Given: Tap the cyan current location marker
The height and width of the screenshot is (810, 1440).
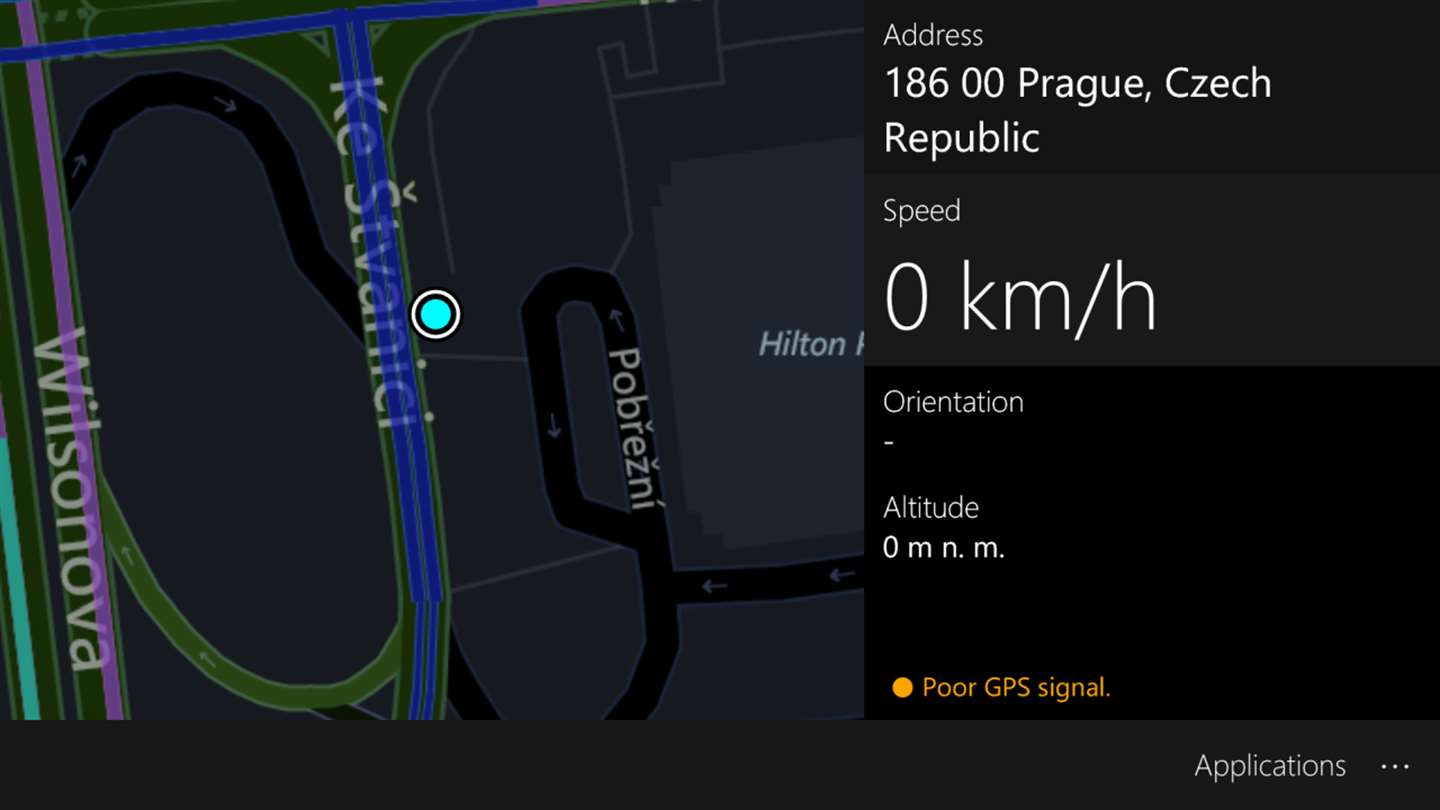Looking at the screenshot, I should (x=436, y=314).
